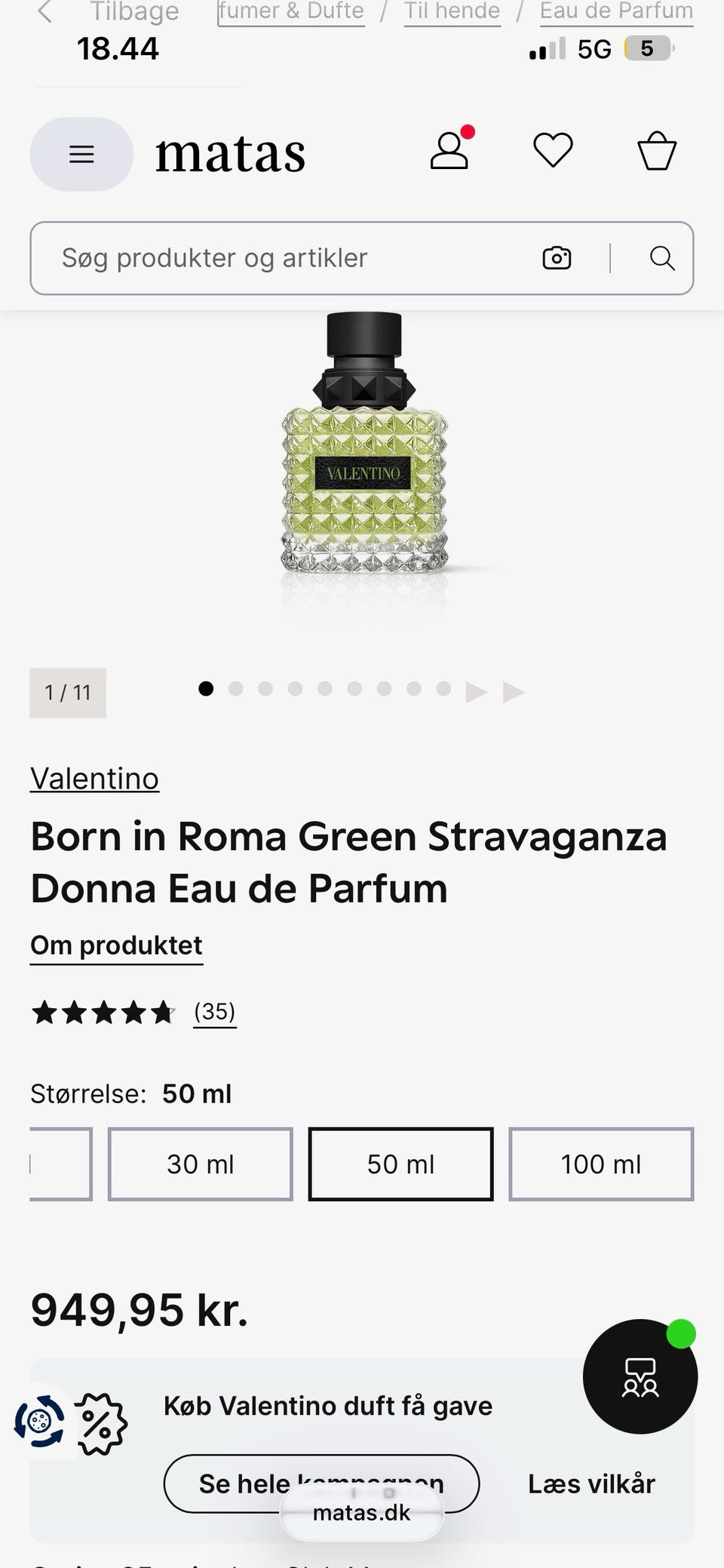Open the Til hende breadcrumb
The width and height of the screenshot is (724, 1568).
[452, 12]
